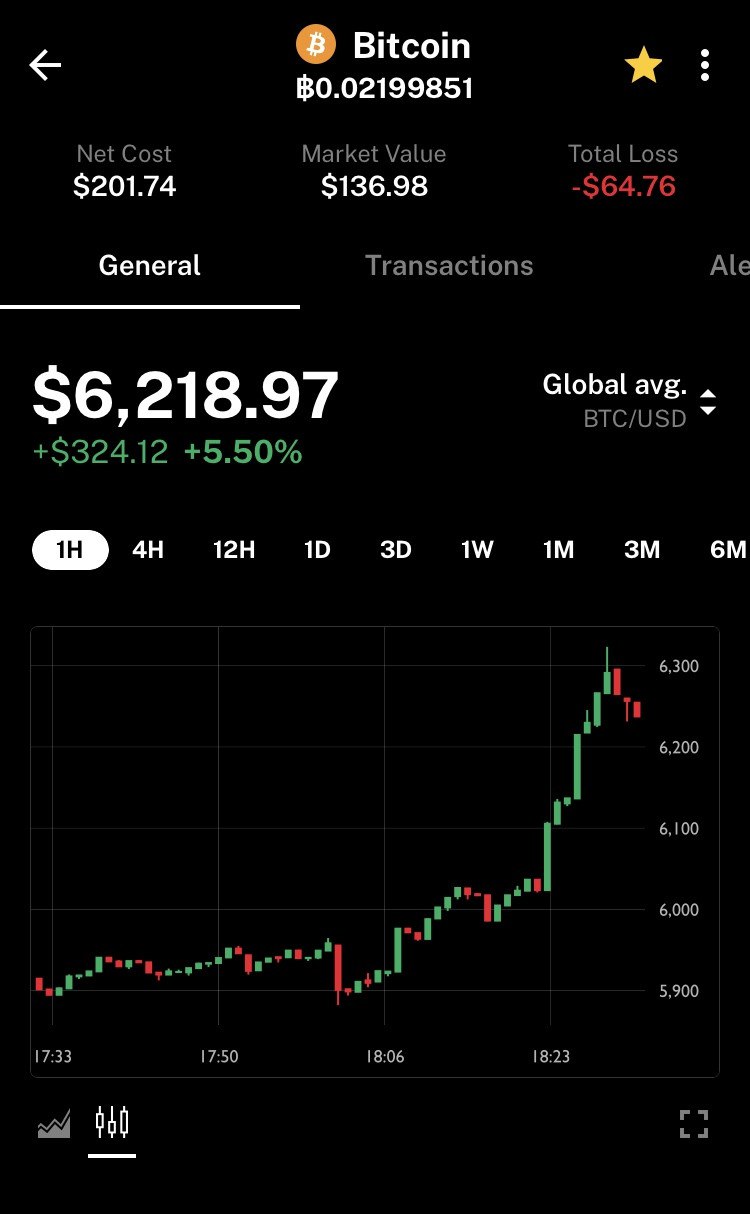
Task: Switch chart to 1D range
Action: [317, 550]
